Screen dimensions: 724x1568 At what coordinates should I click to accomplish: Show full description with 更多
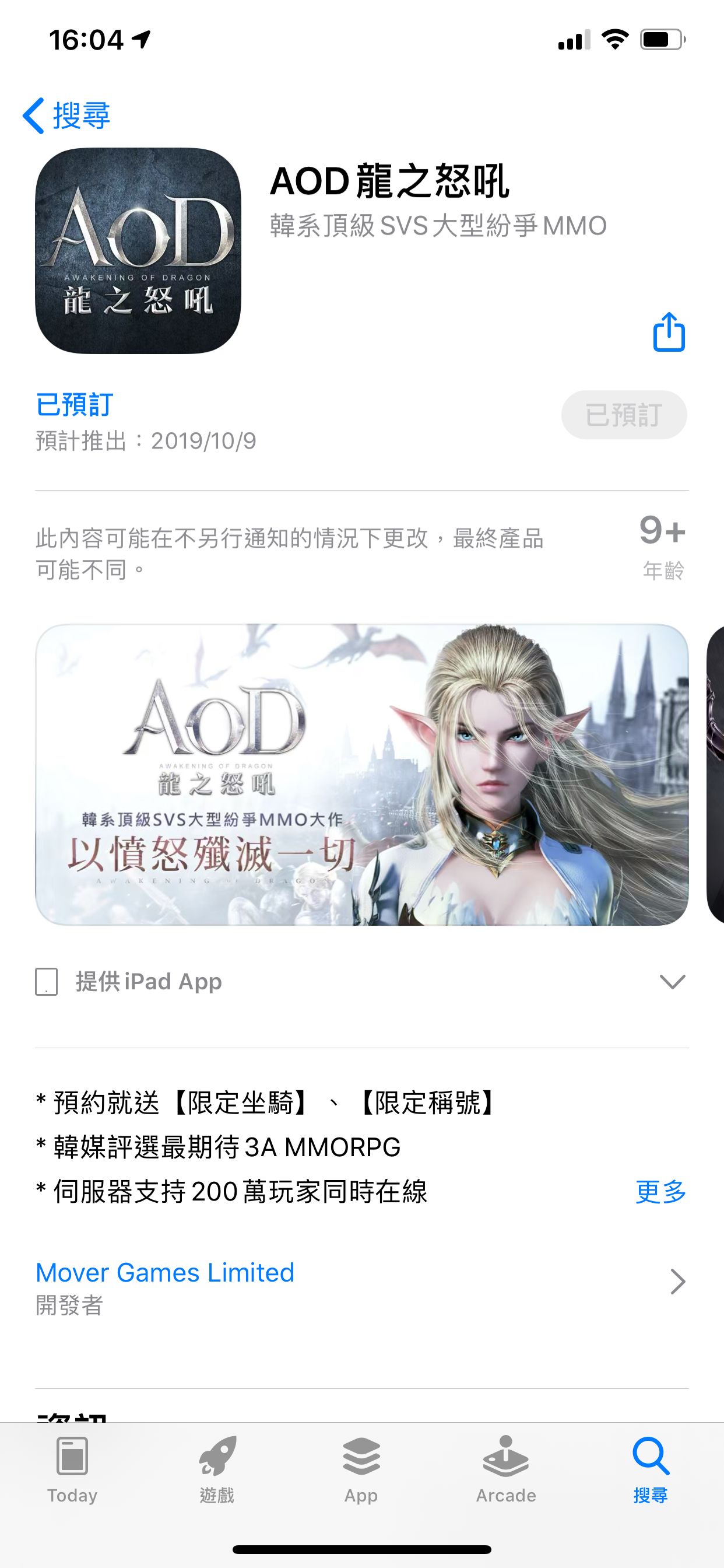click(x=660, y=1192)
